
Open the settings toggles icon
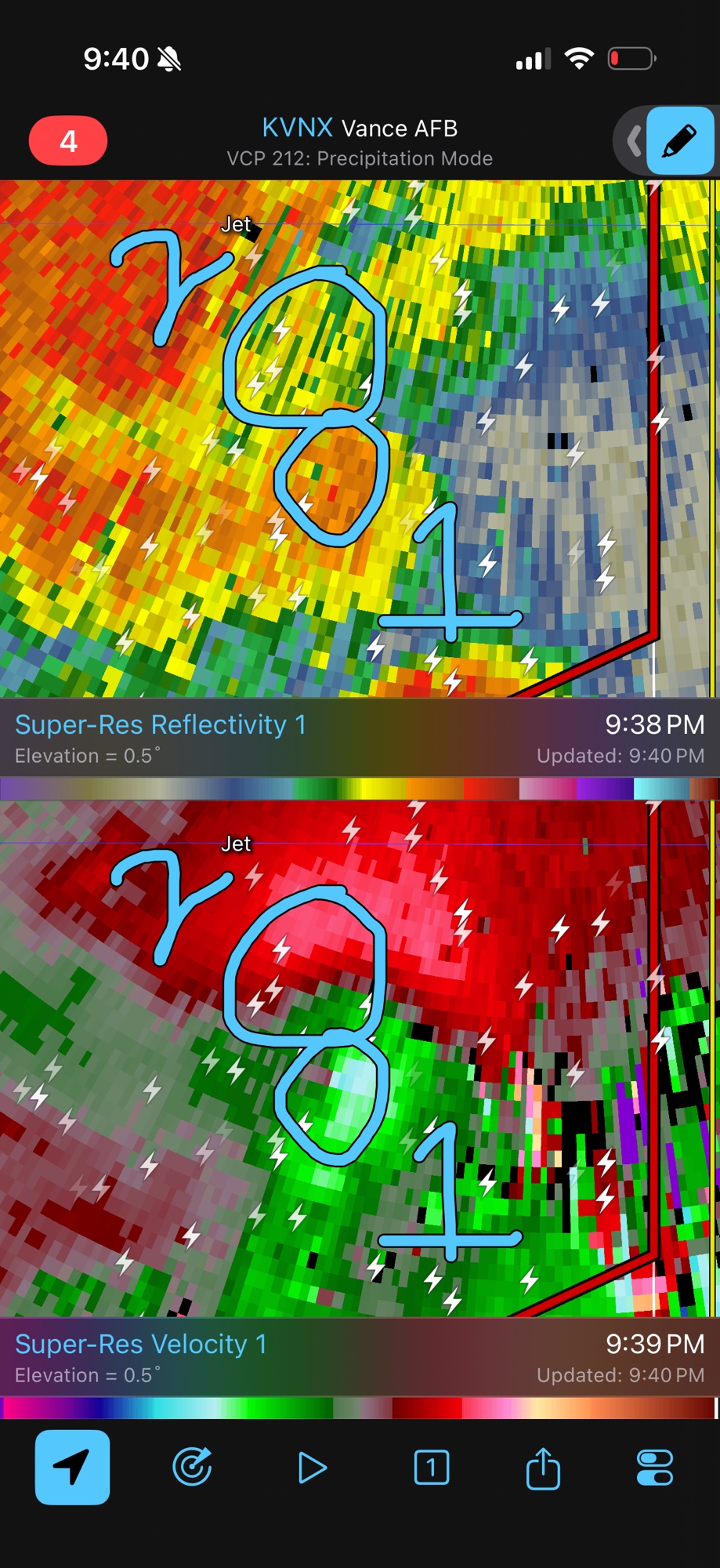(654, 1467)
